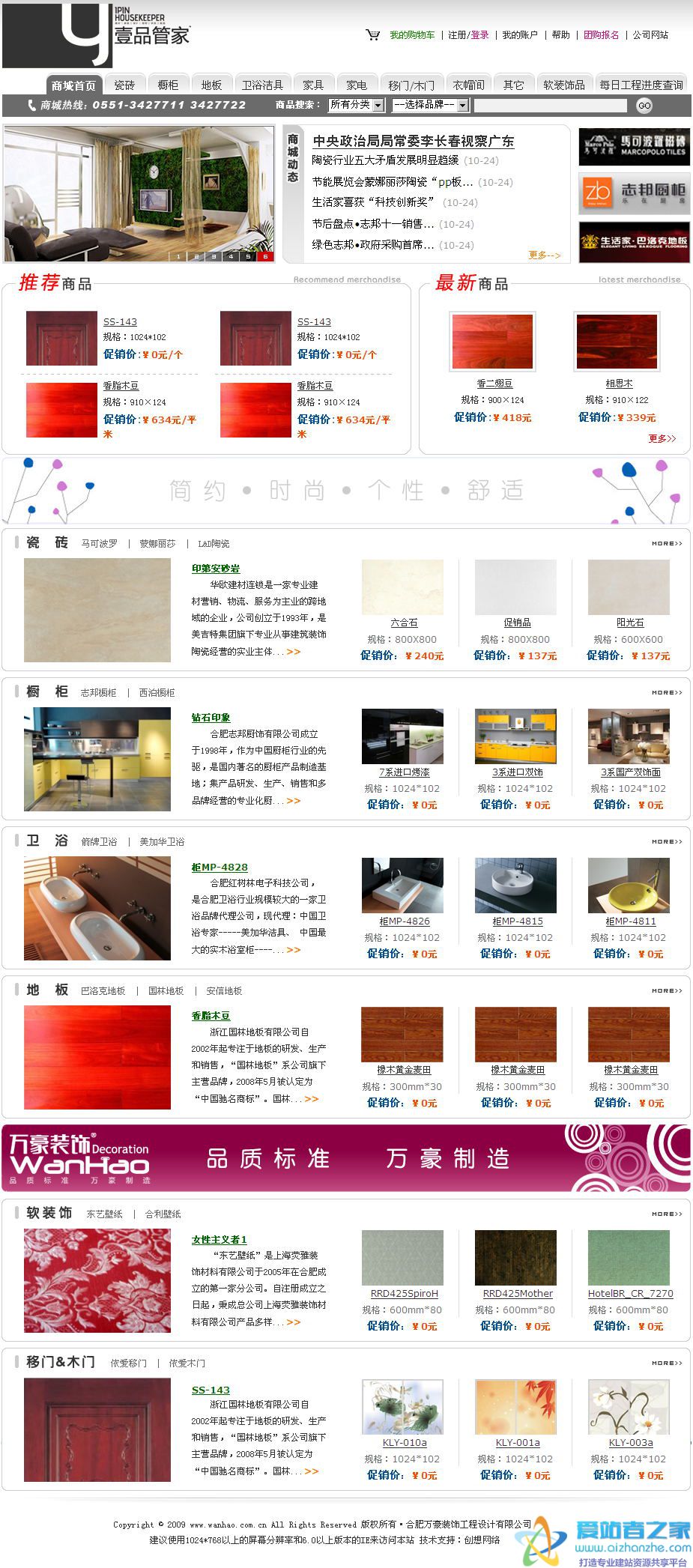Viewport: 693px width, 1568px height.
Task: Select the 软装饰品 navigation tab
Action: point(563,85)
